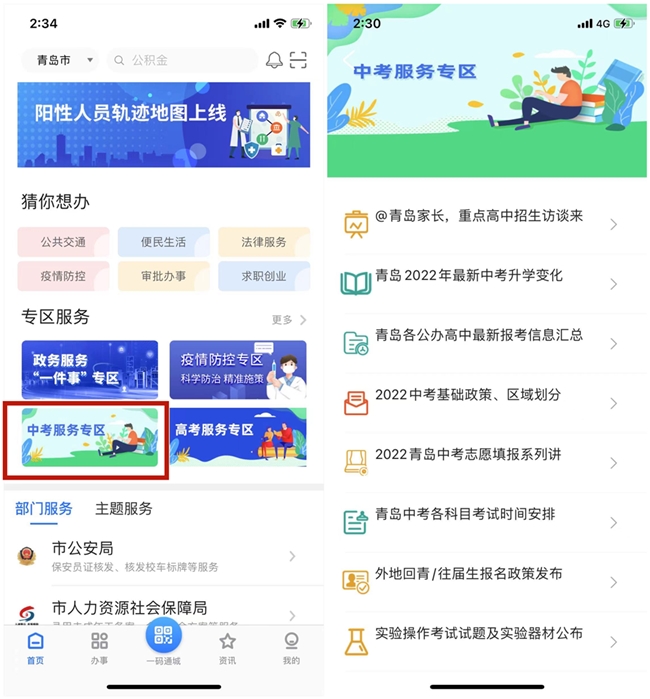Select the 法律服务 chip

coord(264,242)
